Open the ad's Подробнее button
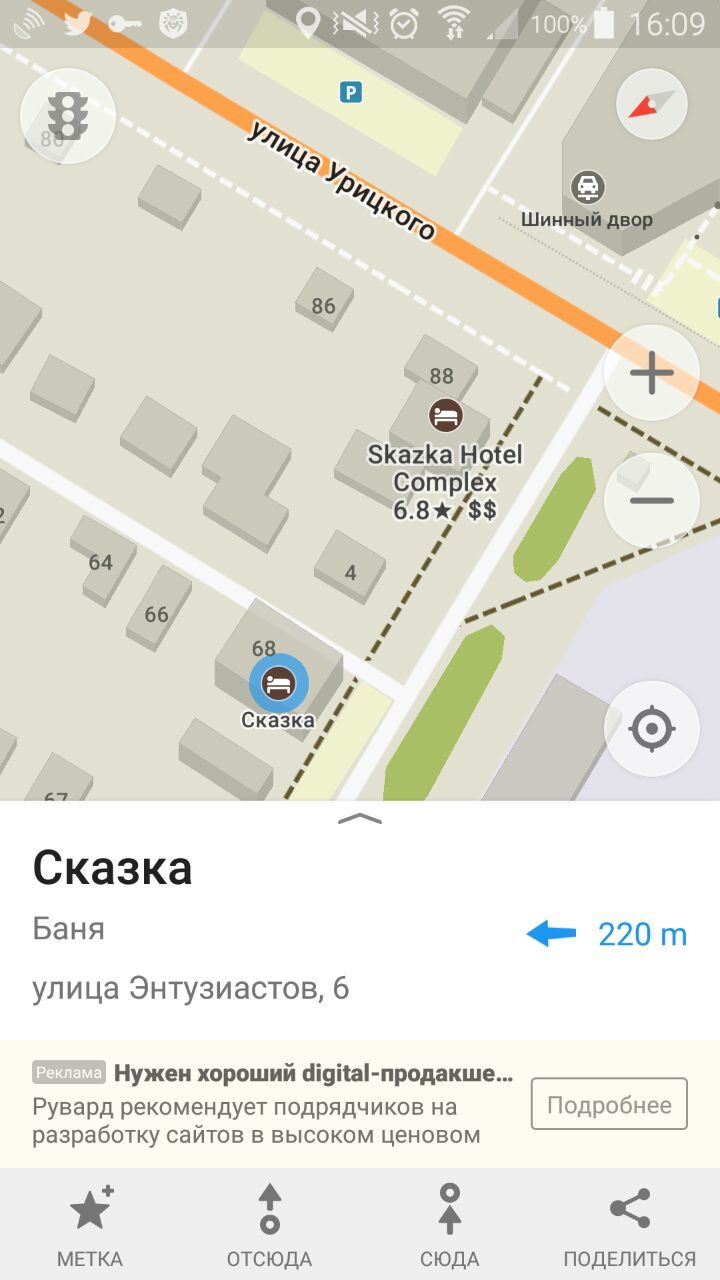 coord(609,1104)
